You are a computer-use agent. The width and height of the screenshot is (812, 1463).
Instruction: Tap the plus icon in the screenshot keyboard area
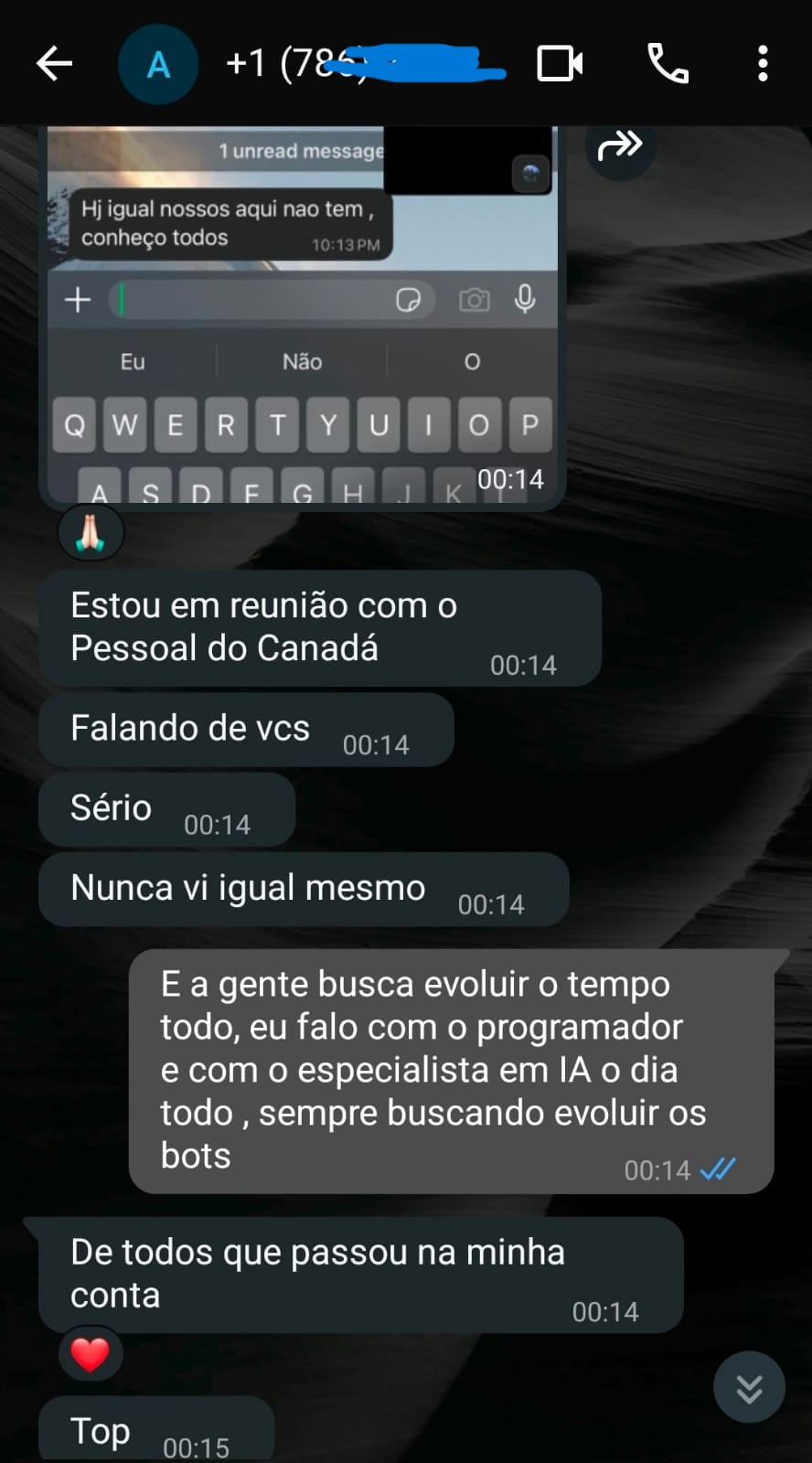click(x=78, y=299)
